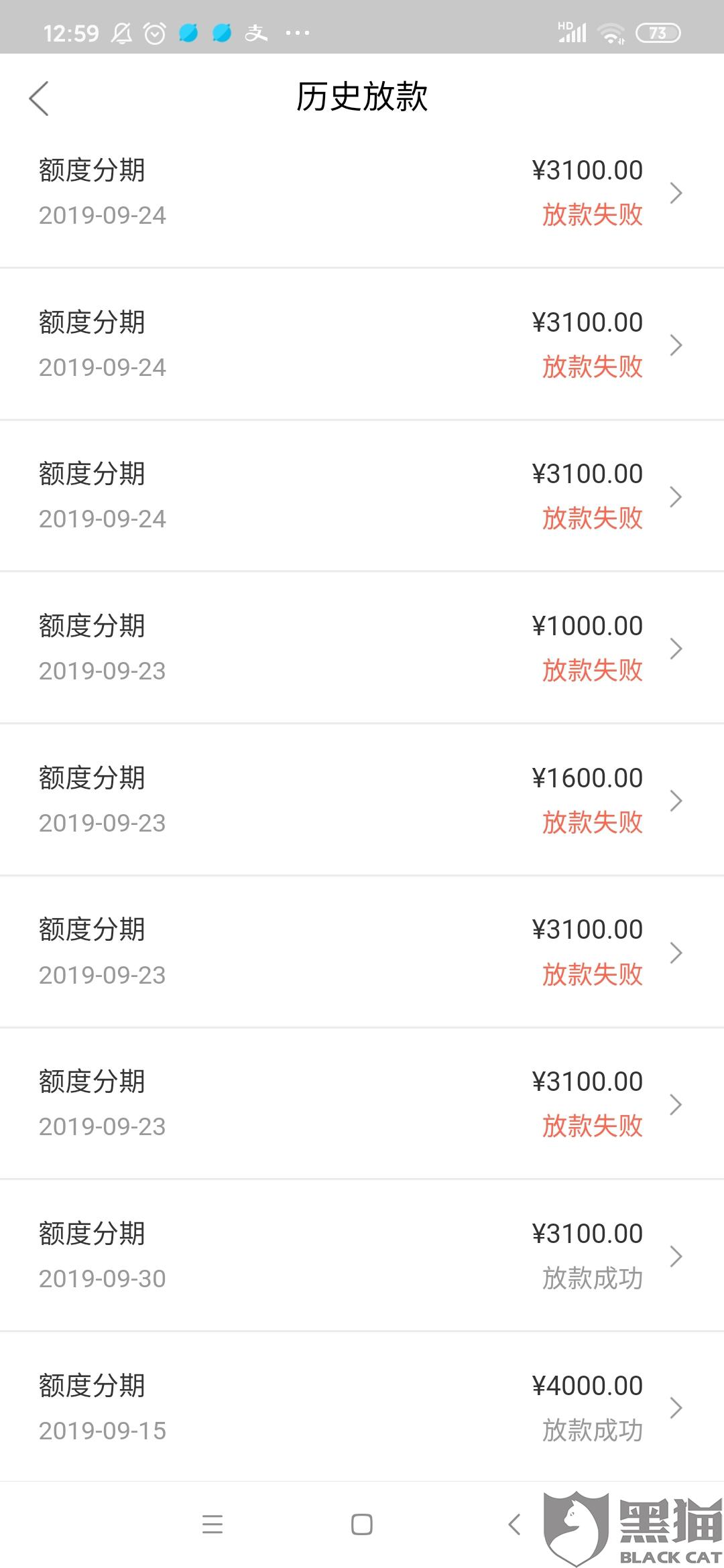Image resolution: width=724 pixels, height=1568 pixels.
Task: View the ¥4000.00 record dated 2019-09-15
Action: click(362, 1407)
